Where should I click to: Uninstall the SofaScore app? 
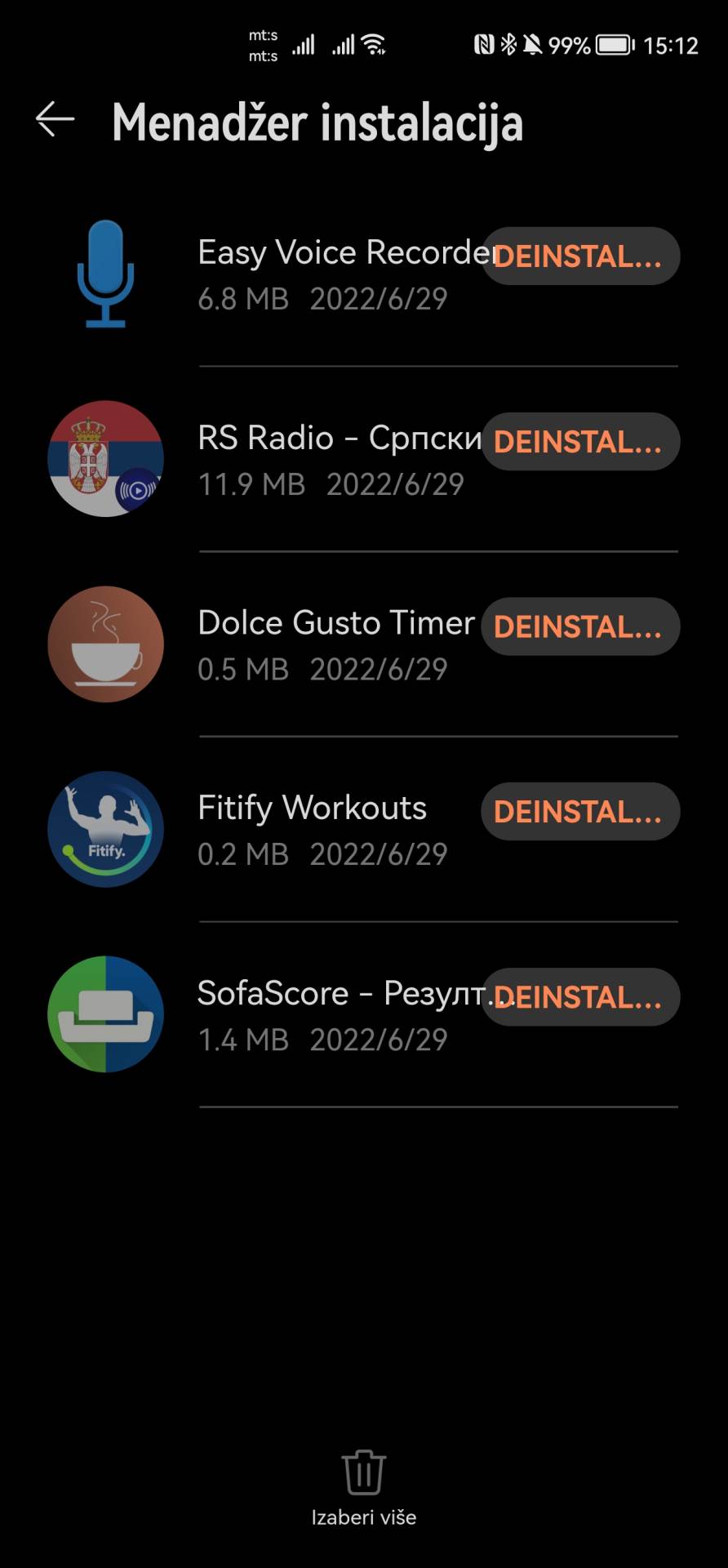coord(579,997)
